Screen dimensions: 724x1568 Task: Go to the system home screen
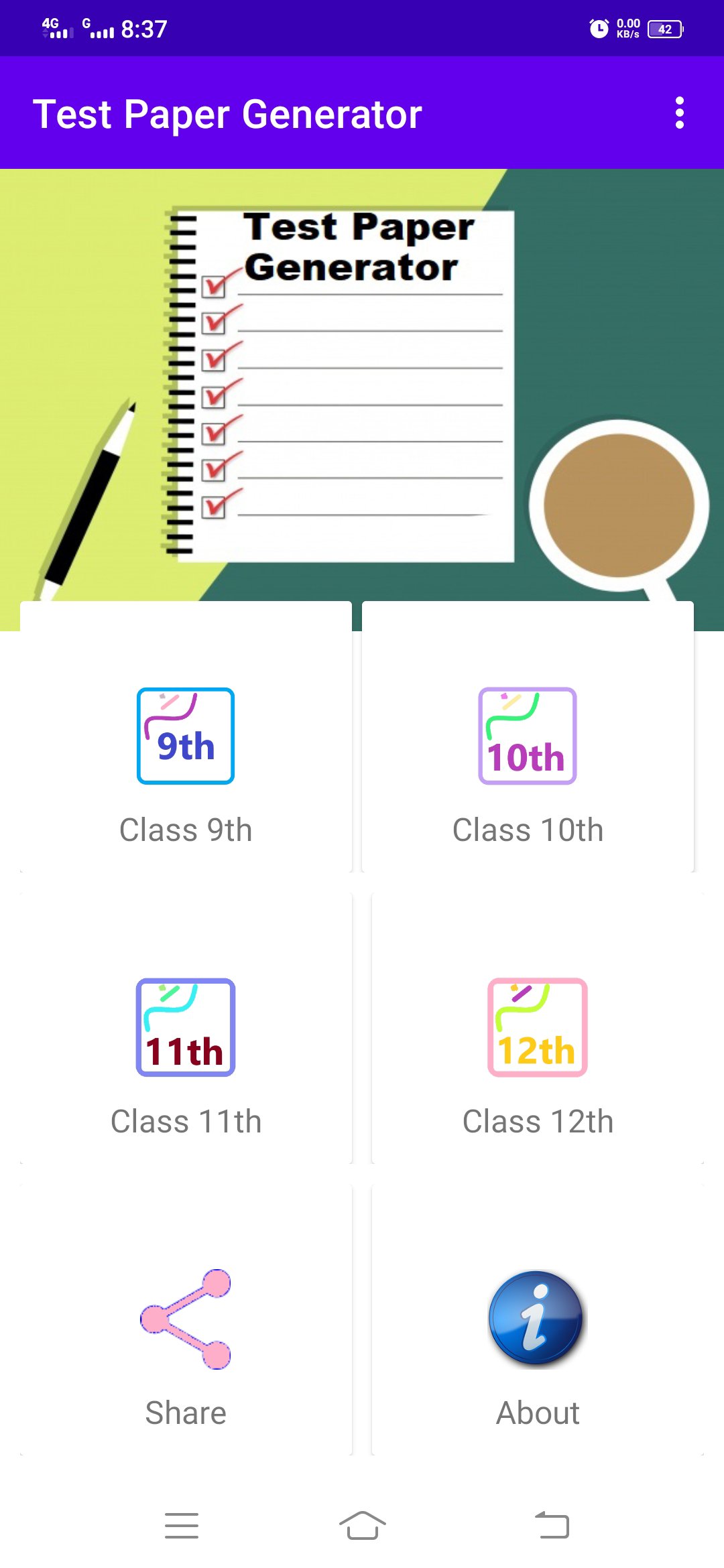tap(362, 1526)
